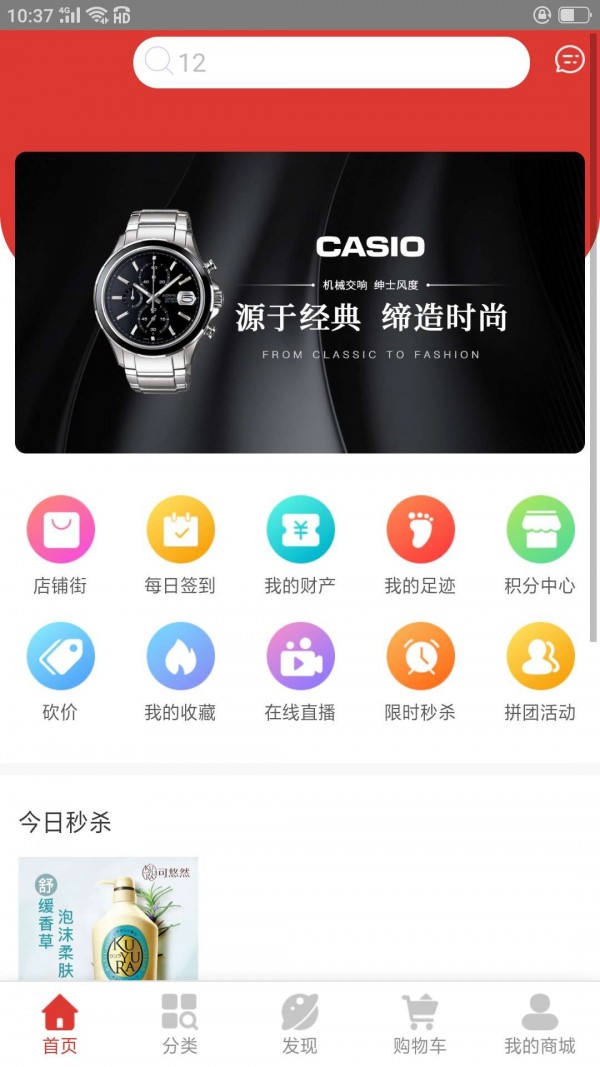Viewport: 600px width, 1067px height.
Task: Tap the search box showing 12
Action: point(330,63)
